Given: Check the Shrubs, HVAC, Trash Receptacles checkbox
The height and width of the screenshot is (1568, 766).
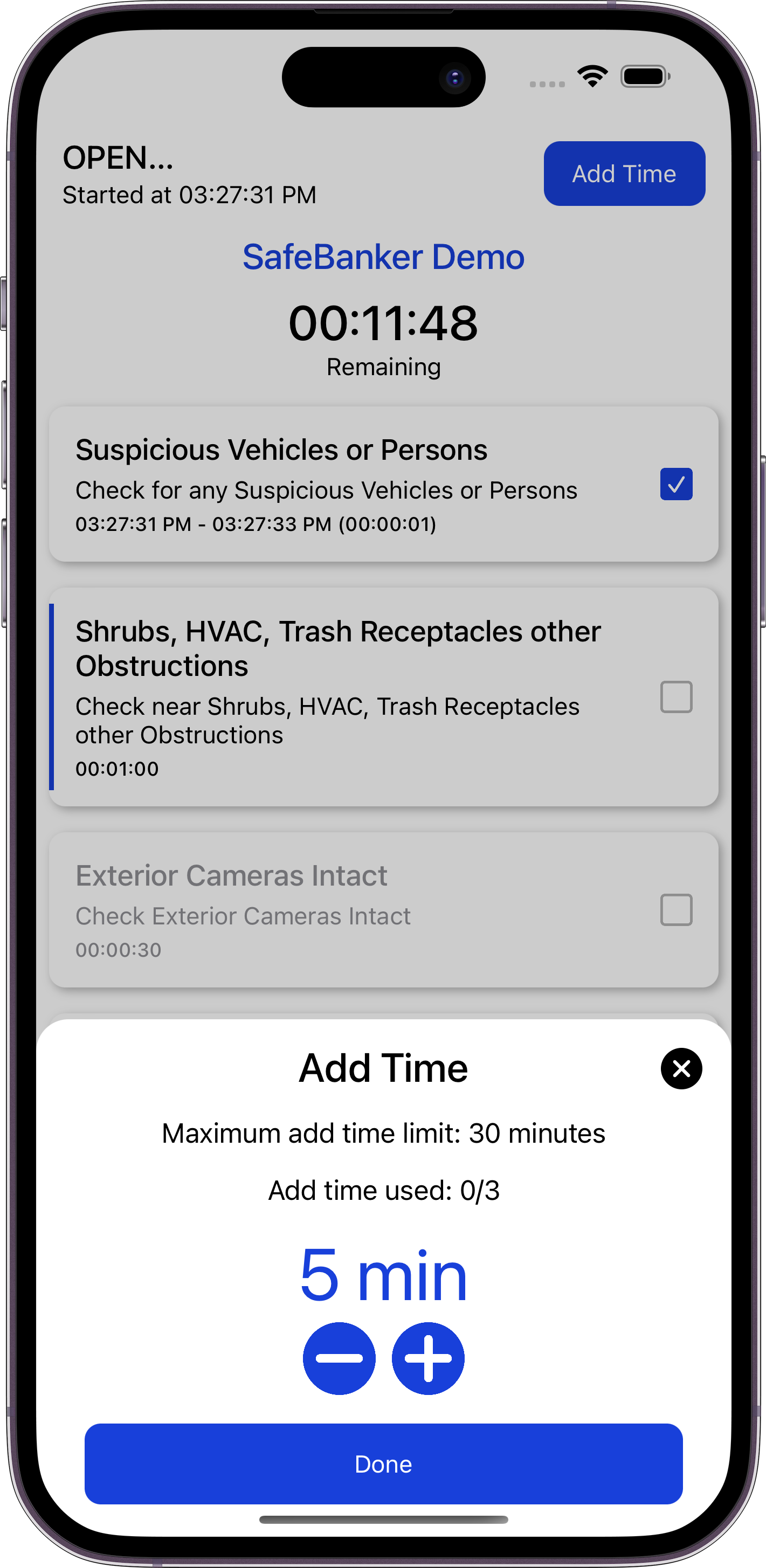Looking at the screenshot, I should coord(676,696).
